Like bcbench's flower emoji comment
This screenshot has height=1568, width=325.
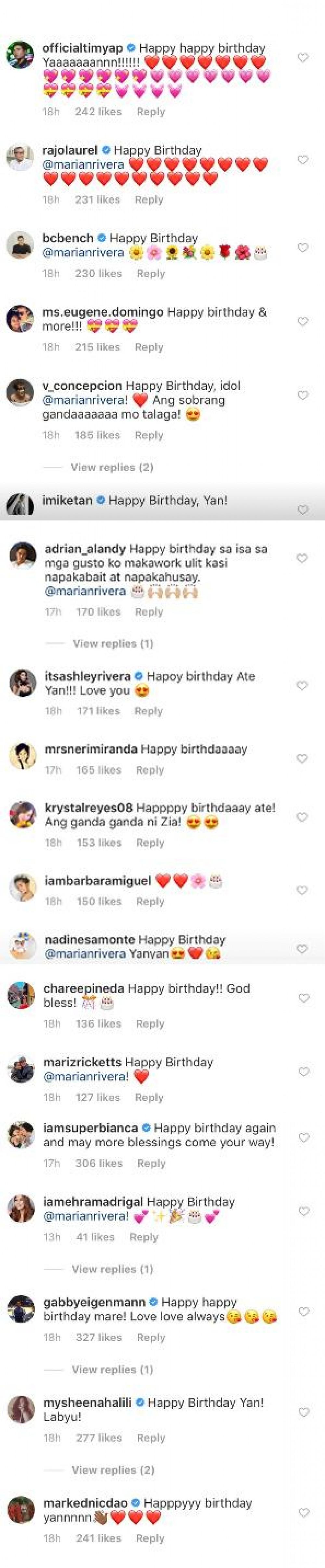point(303,248)
